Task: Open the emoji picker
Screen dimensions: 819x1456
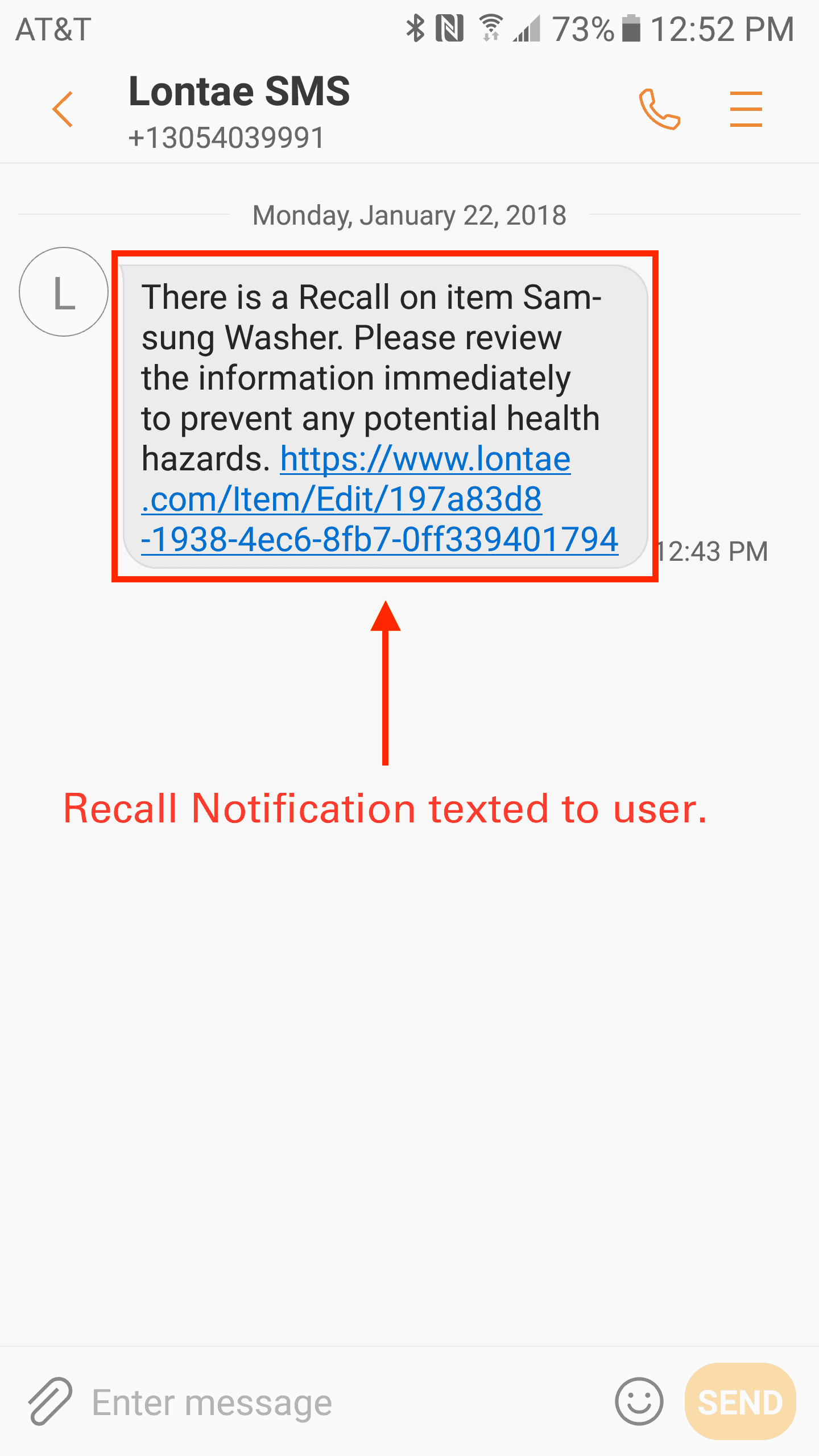Action: (x=639, y=1401)
